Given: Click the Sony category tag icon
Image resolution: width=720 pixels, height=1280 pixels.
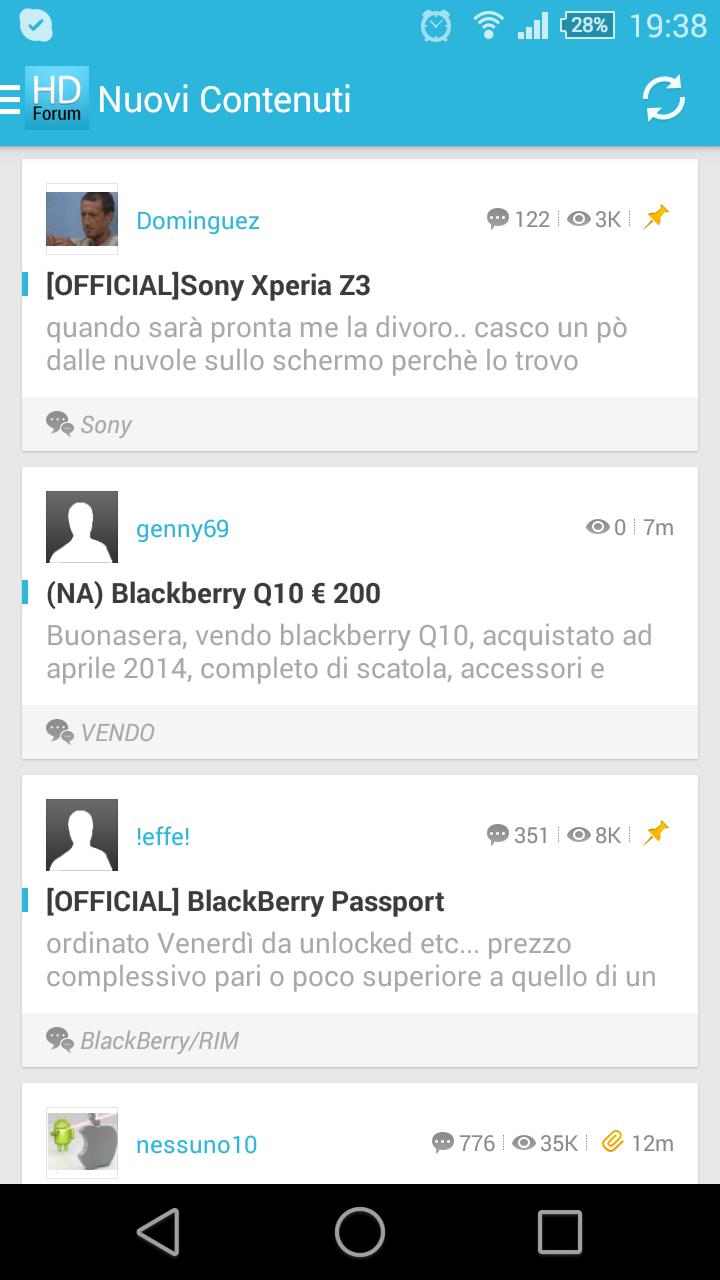Looking at the screenshot, I should tap(60, 424).
